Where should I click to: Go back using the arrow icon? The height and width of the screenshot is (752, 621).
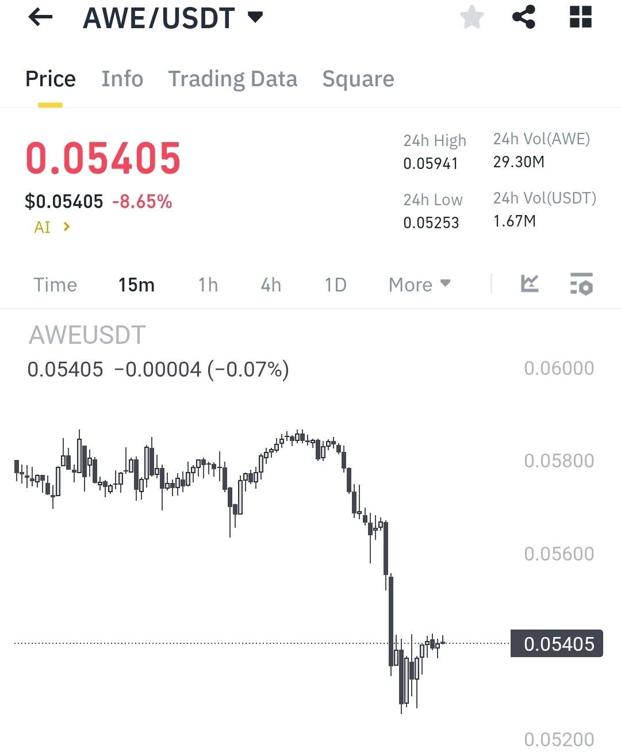[40, 17]
